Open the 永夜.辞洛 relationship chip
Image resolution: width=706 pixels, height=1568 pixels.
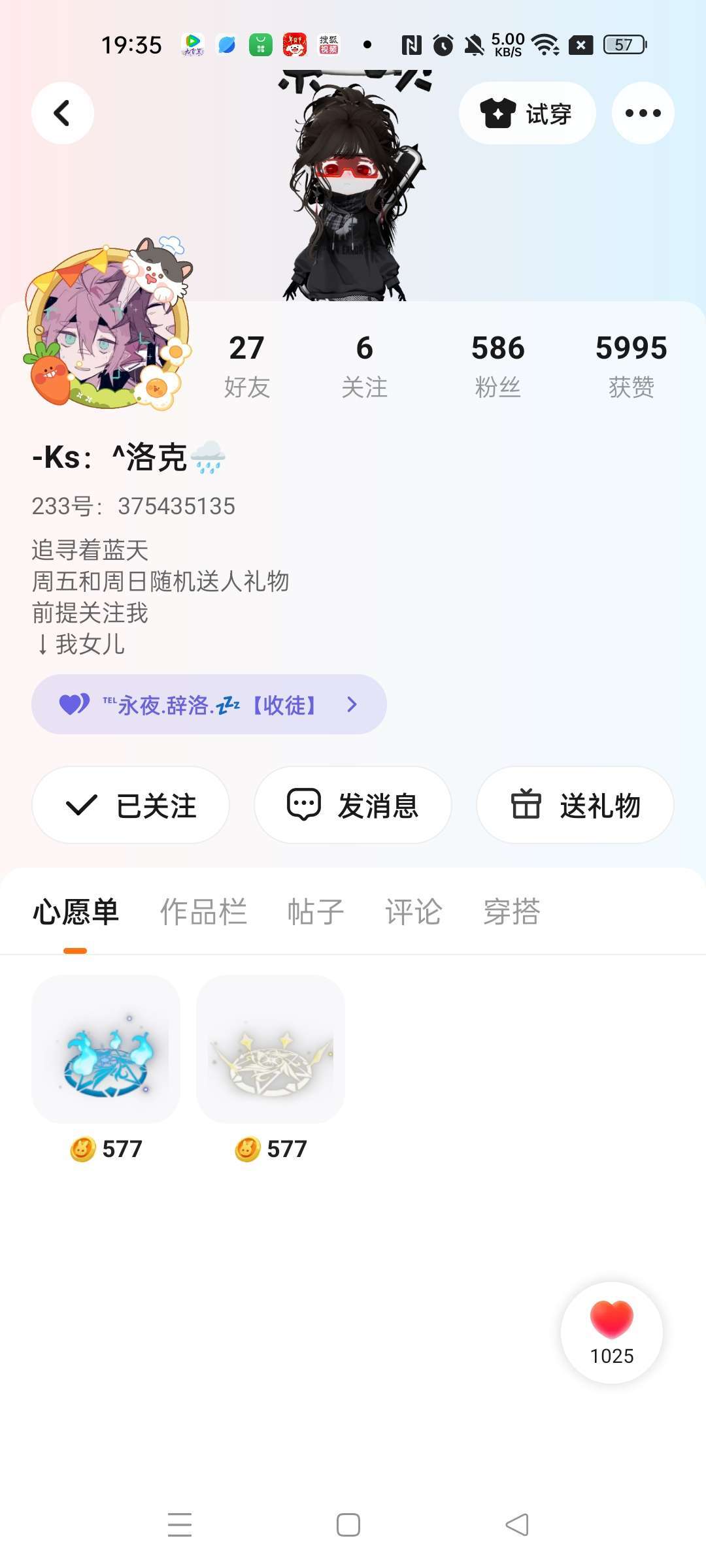pos(209,704)
